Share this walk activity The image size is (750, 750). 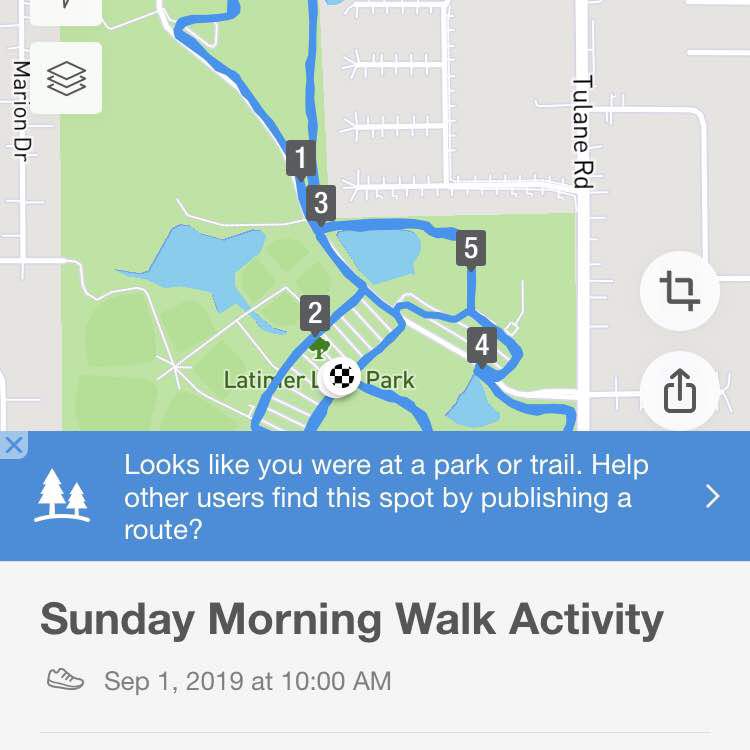click(679, 390)
